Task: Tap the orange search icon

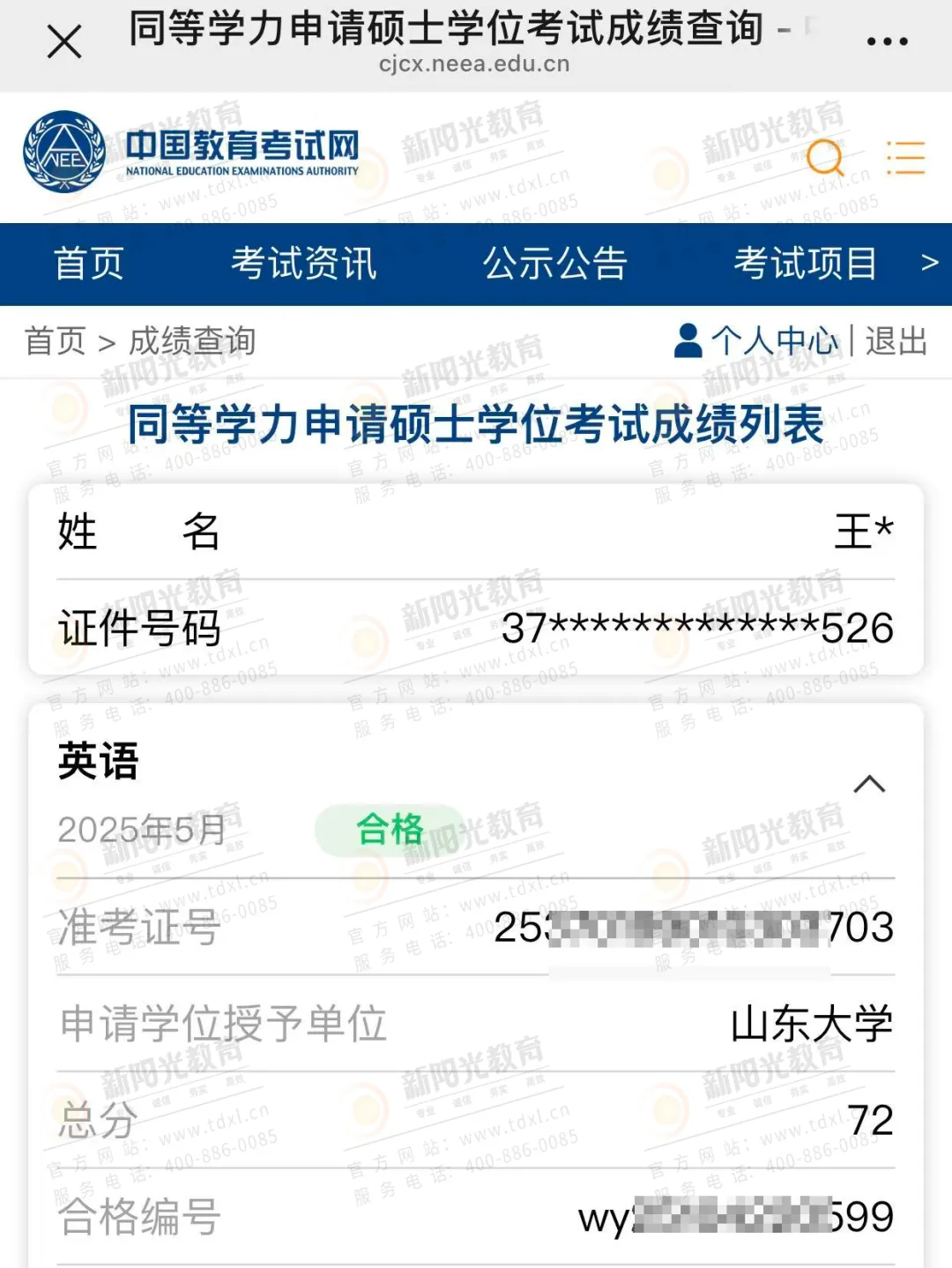Action: coord(825,158)
